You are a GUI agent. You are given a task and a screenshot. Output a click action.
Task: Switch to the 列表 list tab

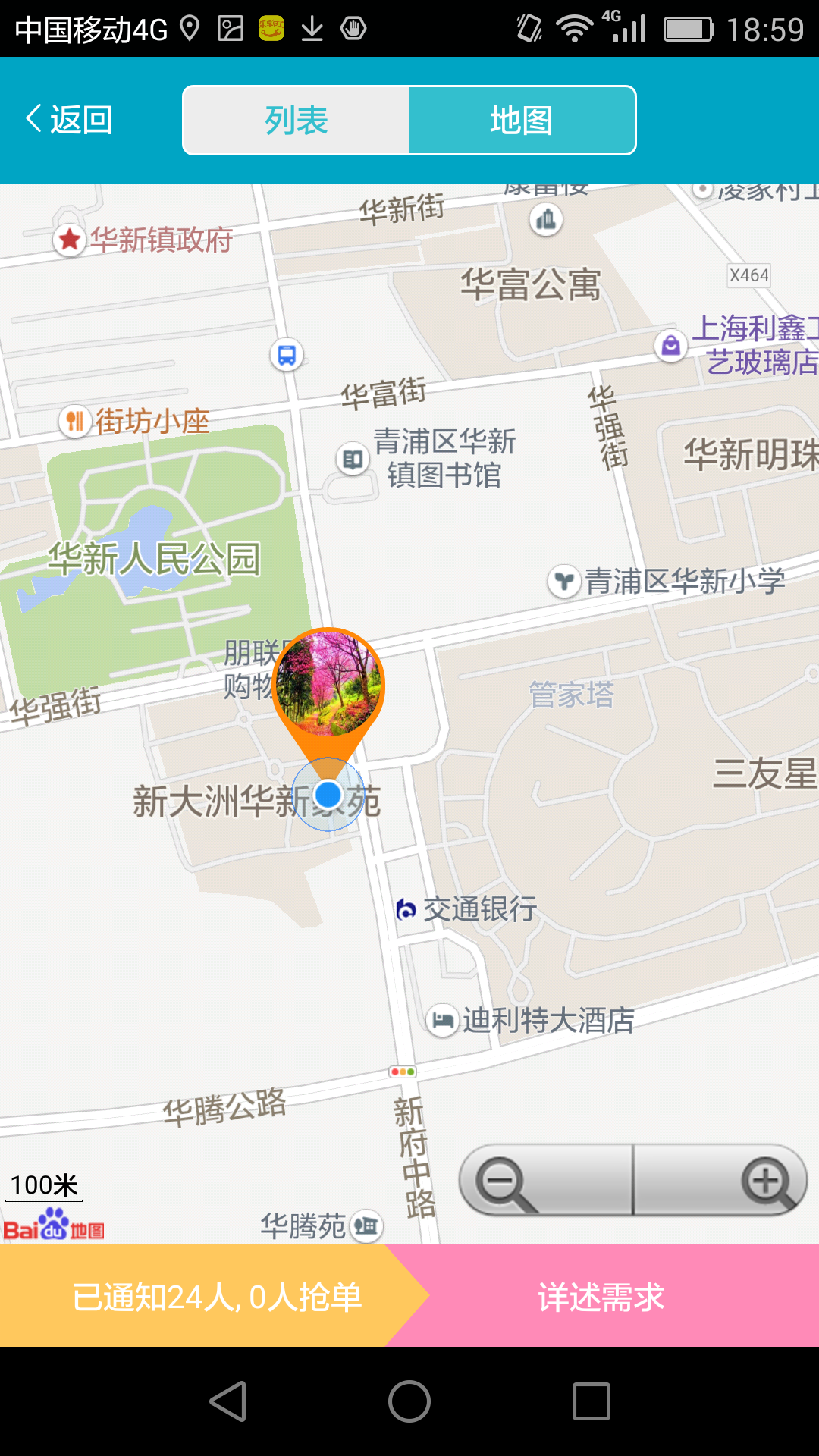[297, 121]
